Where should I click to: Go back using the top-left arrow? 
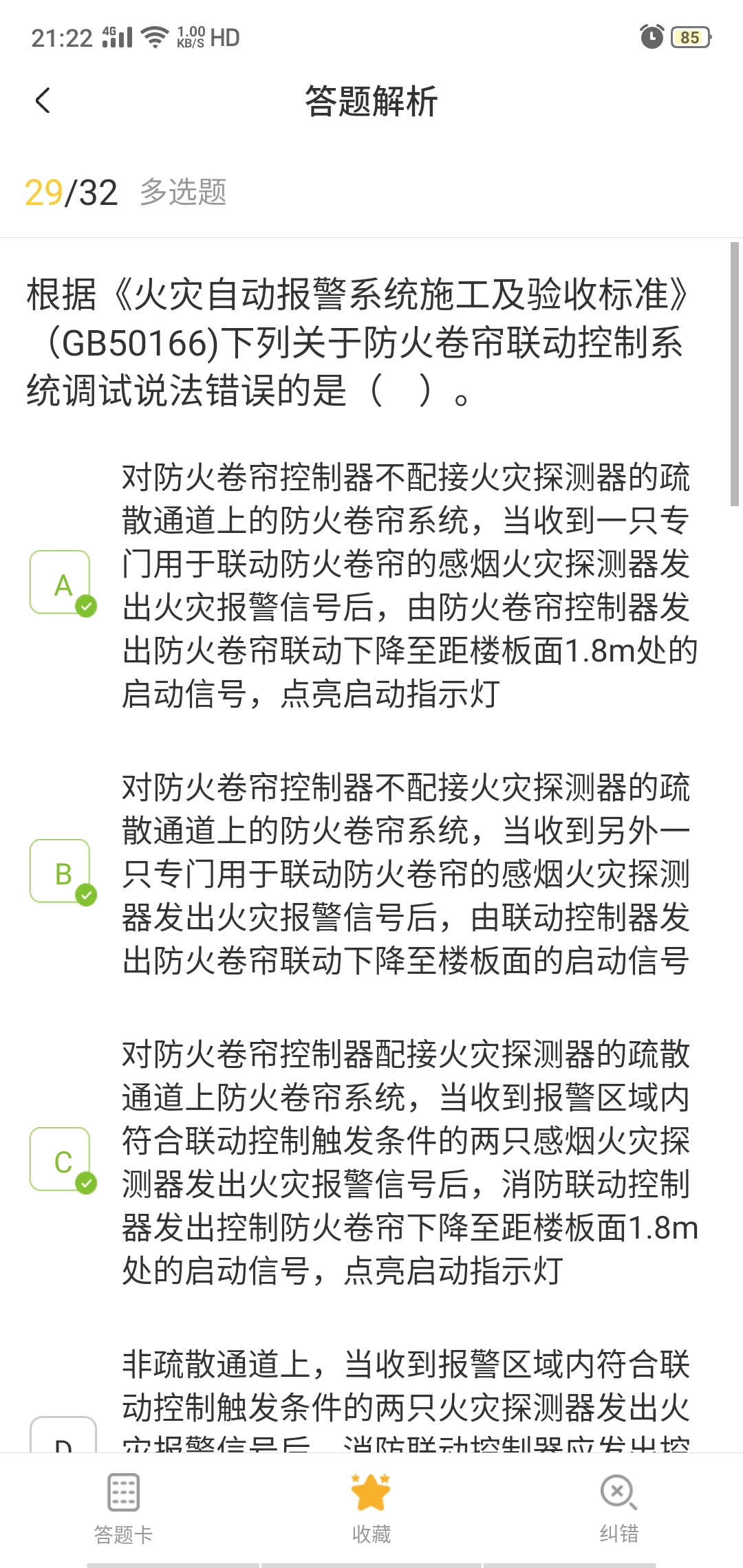43,100
